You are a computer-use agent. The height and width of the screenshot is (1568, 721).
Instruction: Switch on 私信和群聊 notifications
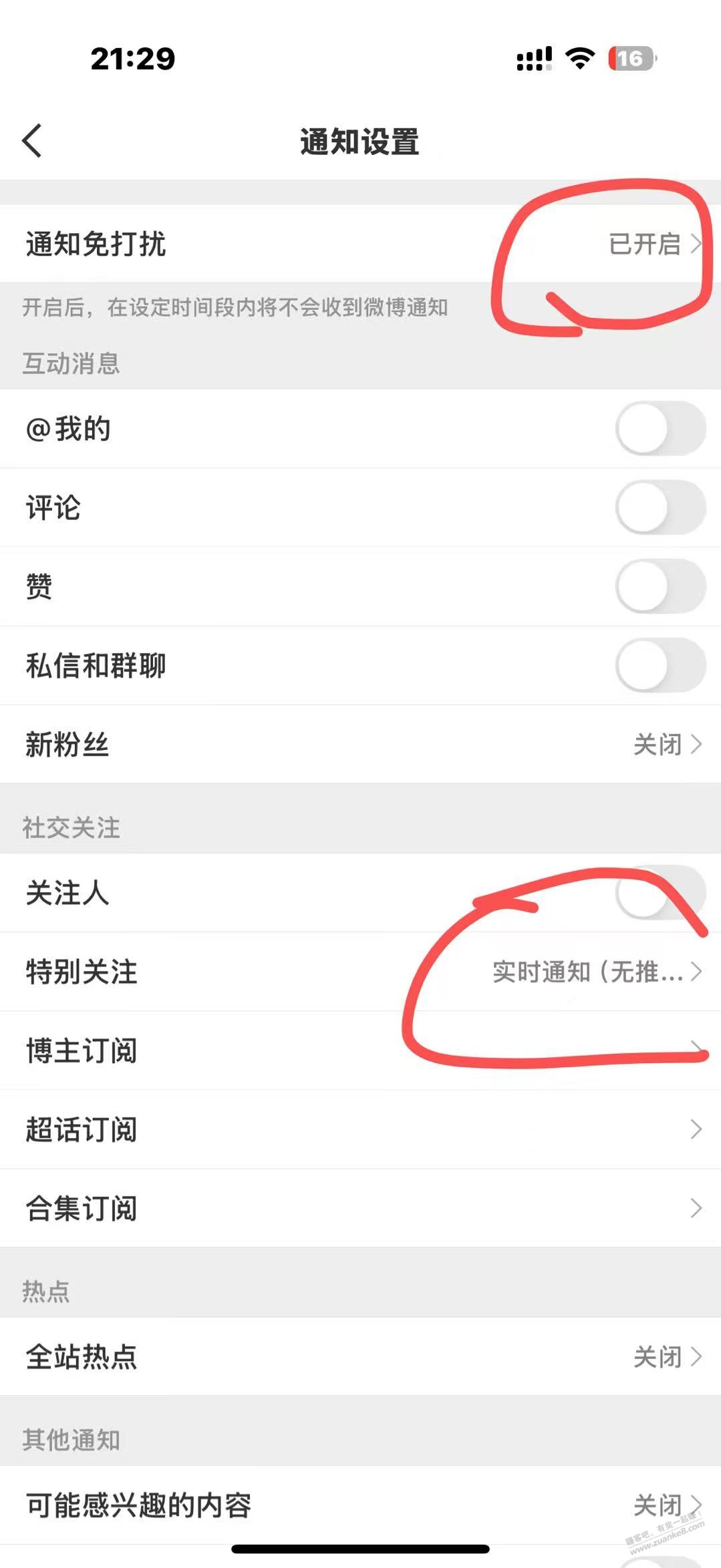click(660, 665)
